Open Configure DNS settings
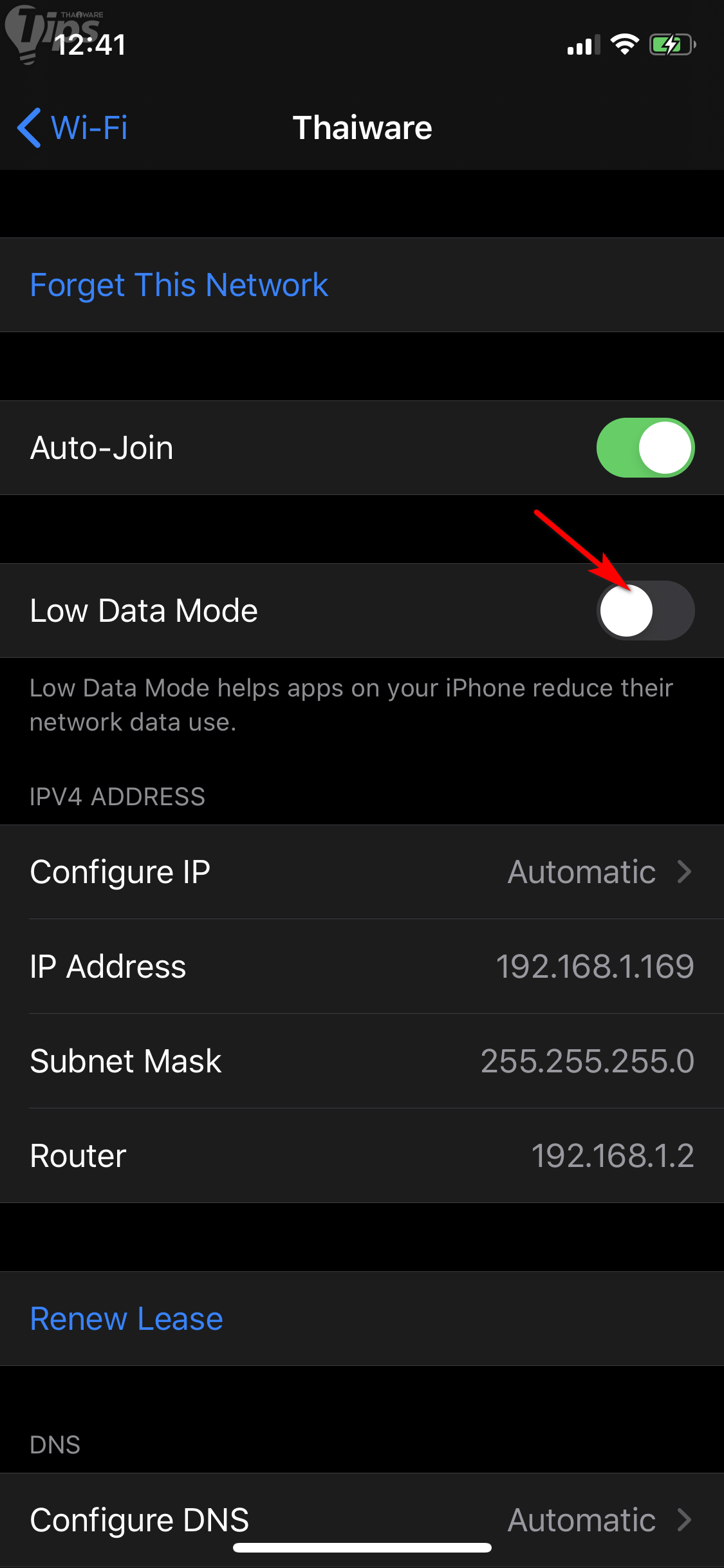Screen dimensions: 724x1568 362,1520
